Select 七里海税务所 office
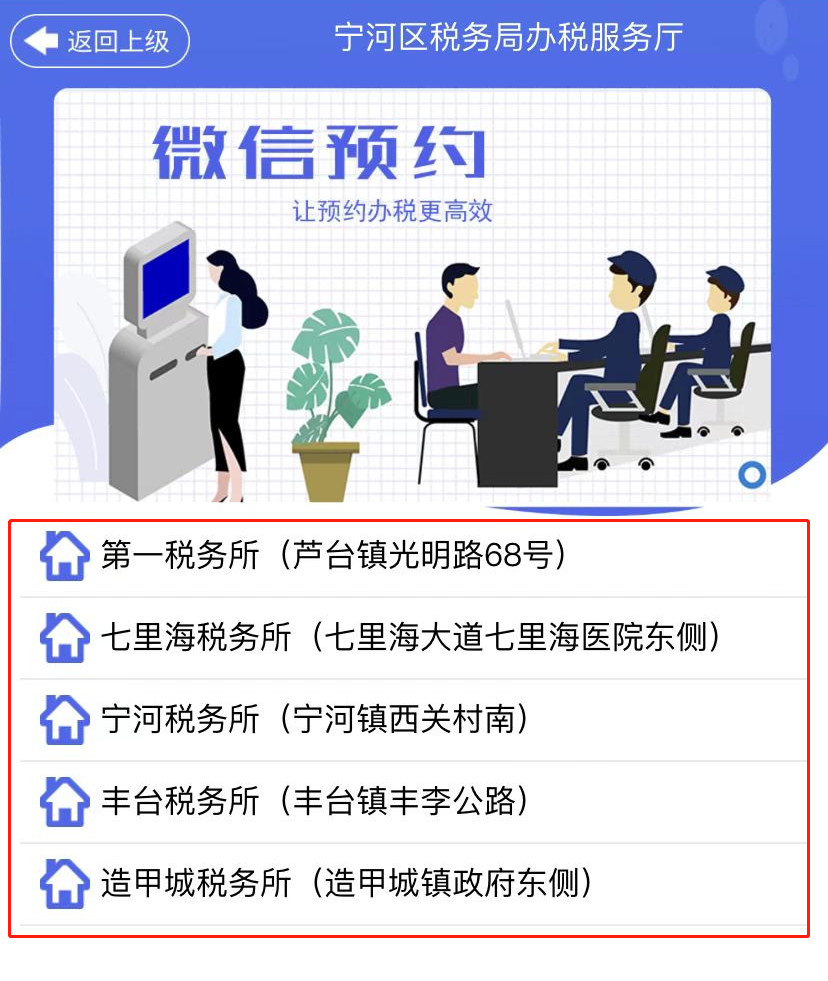 click(410, 637)
